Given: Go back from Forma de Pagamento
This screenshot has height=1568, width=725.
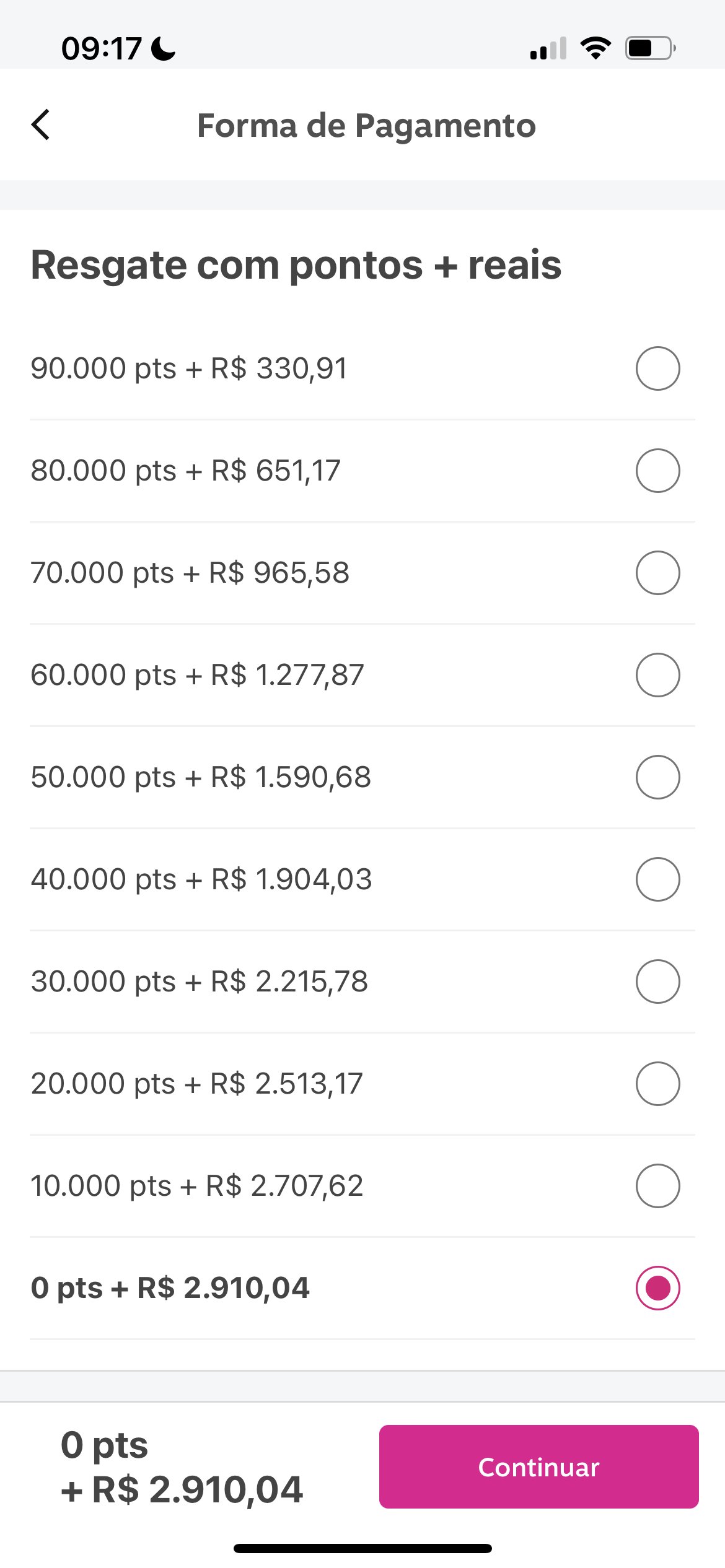Looking at the screenshot, I should (x=41, y=125).
